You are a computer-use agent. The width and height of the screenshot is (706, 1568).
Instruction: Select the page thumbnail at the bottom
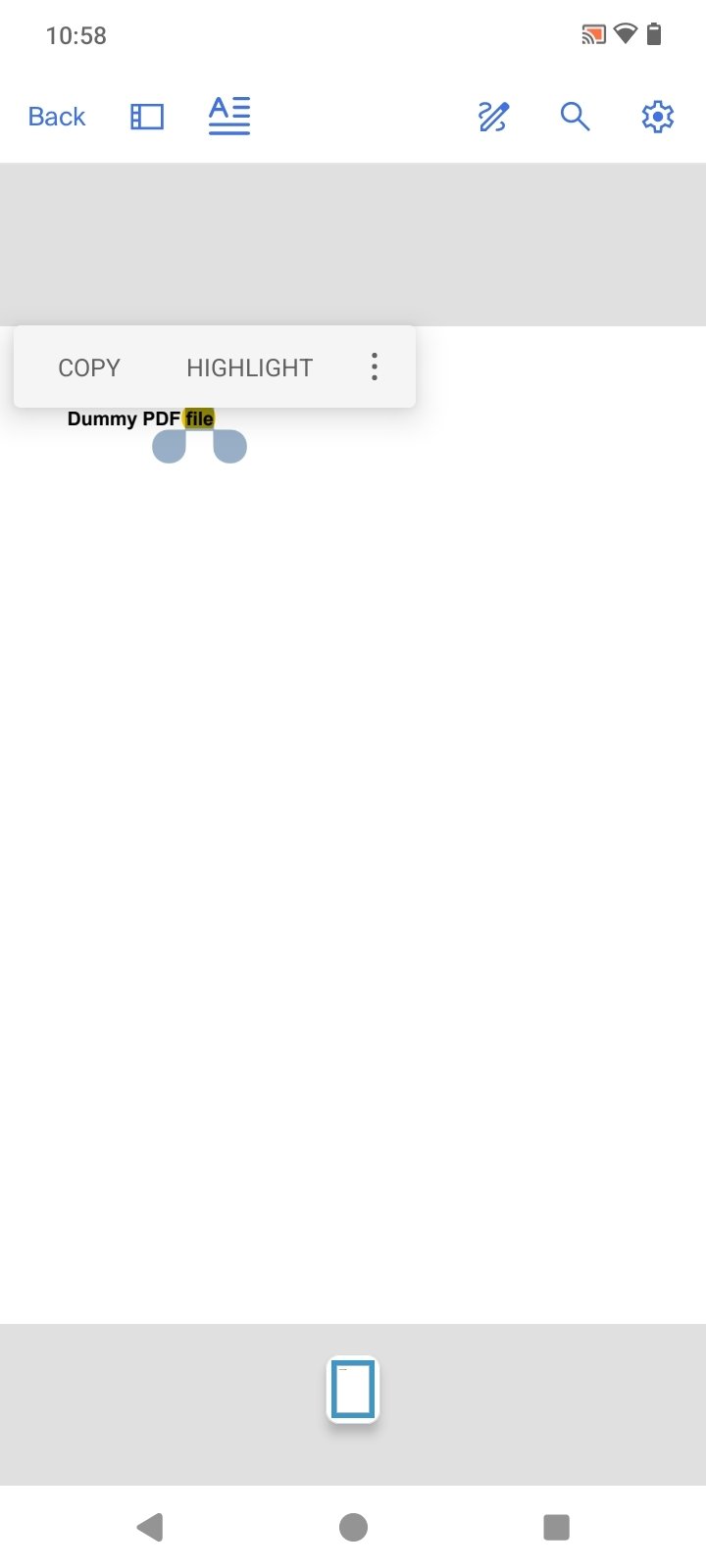click(x=353, y=1390)
